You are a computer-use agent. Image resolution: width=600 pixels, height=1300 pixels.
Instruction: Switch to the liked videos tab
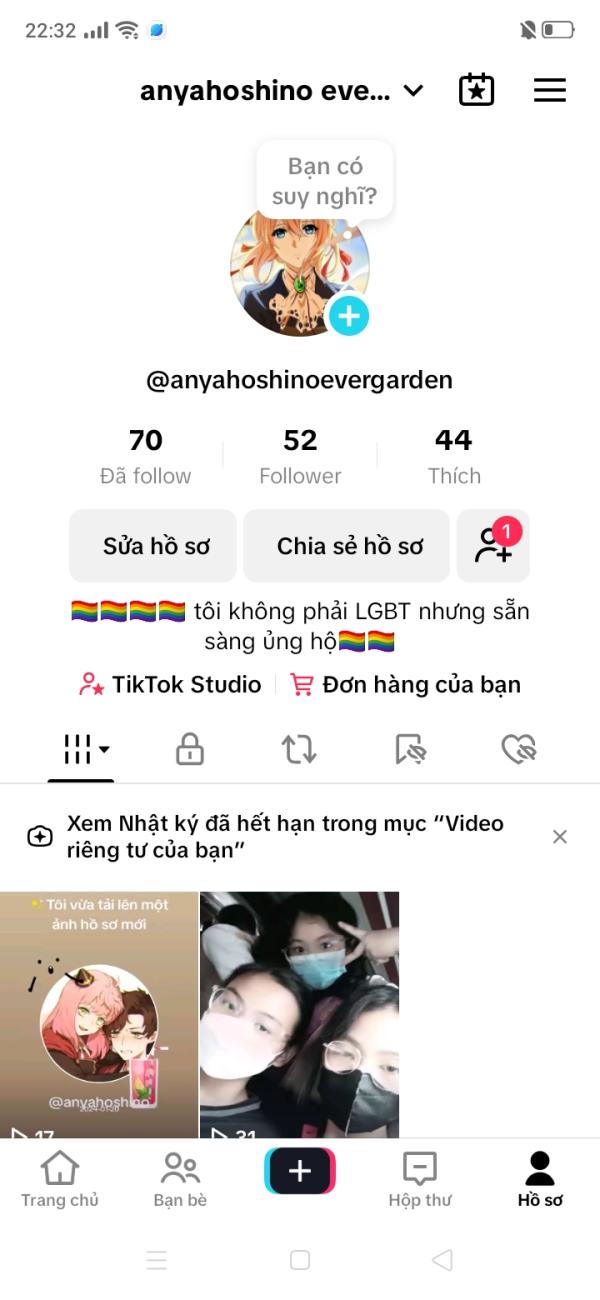519,749
